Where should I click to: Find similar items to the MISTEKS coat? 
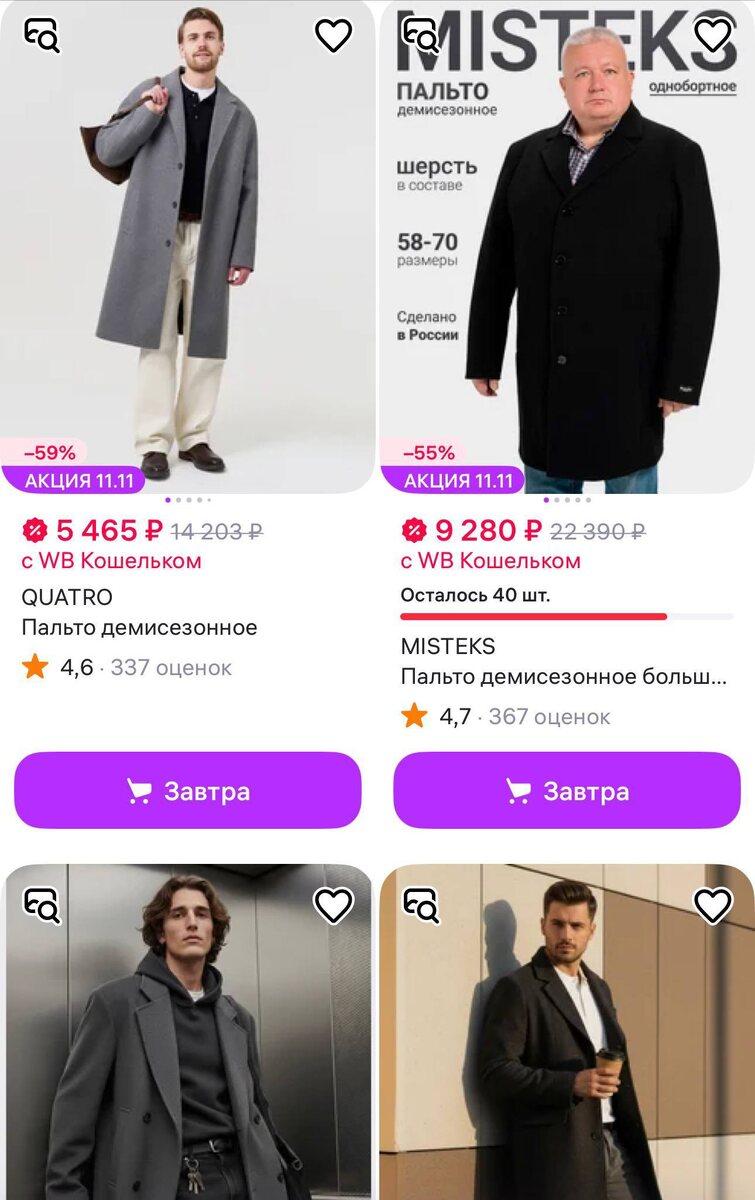click(421, 36)
